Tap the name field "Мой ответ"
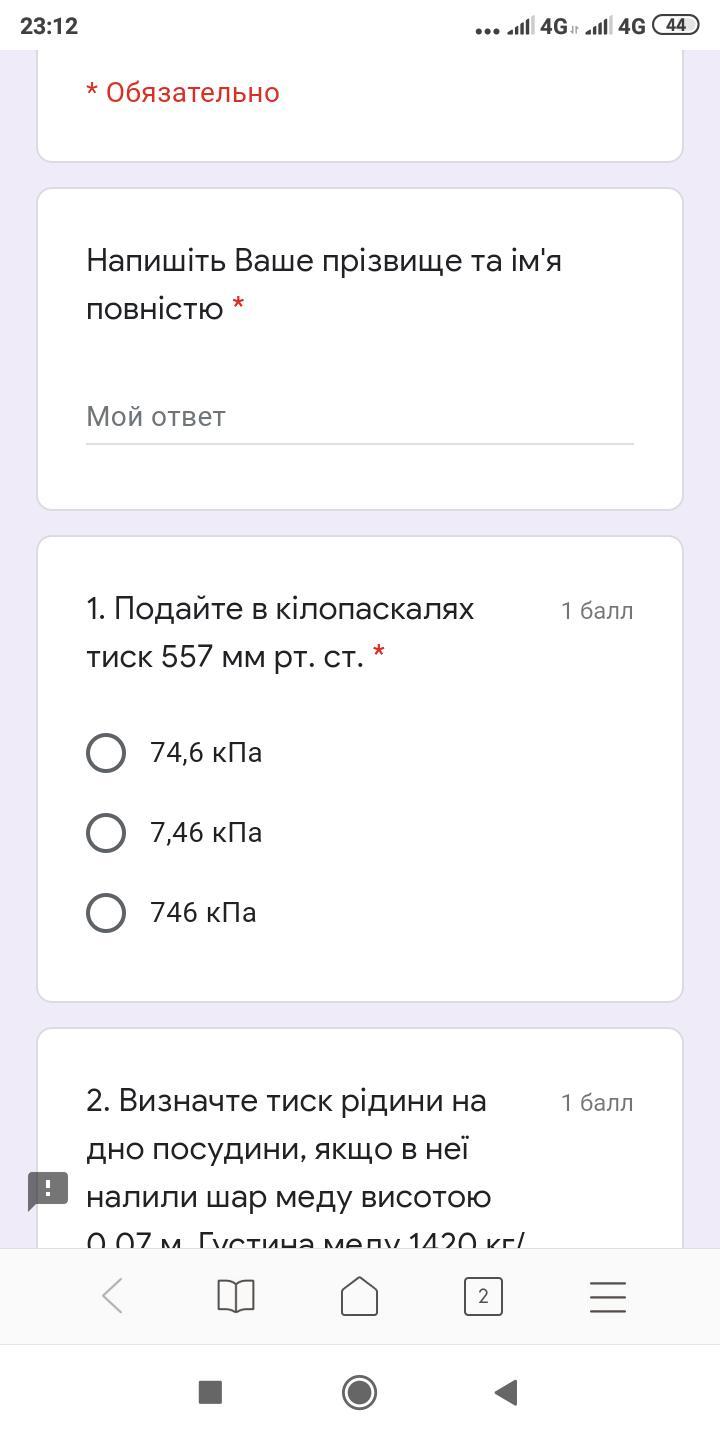The height and width of the screenshot is (1440, 720). [359, 417]
